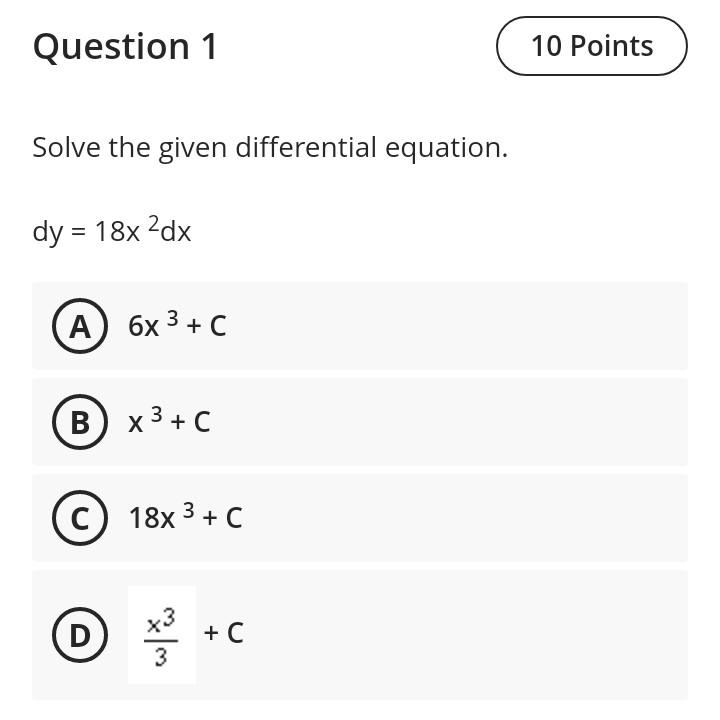Choose option B: x³ + C
The image size is (720, 720).
tap(80, 422)
